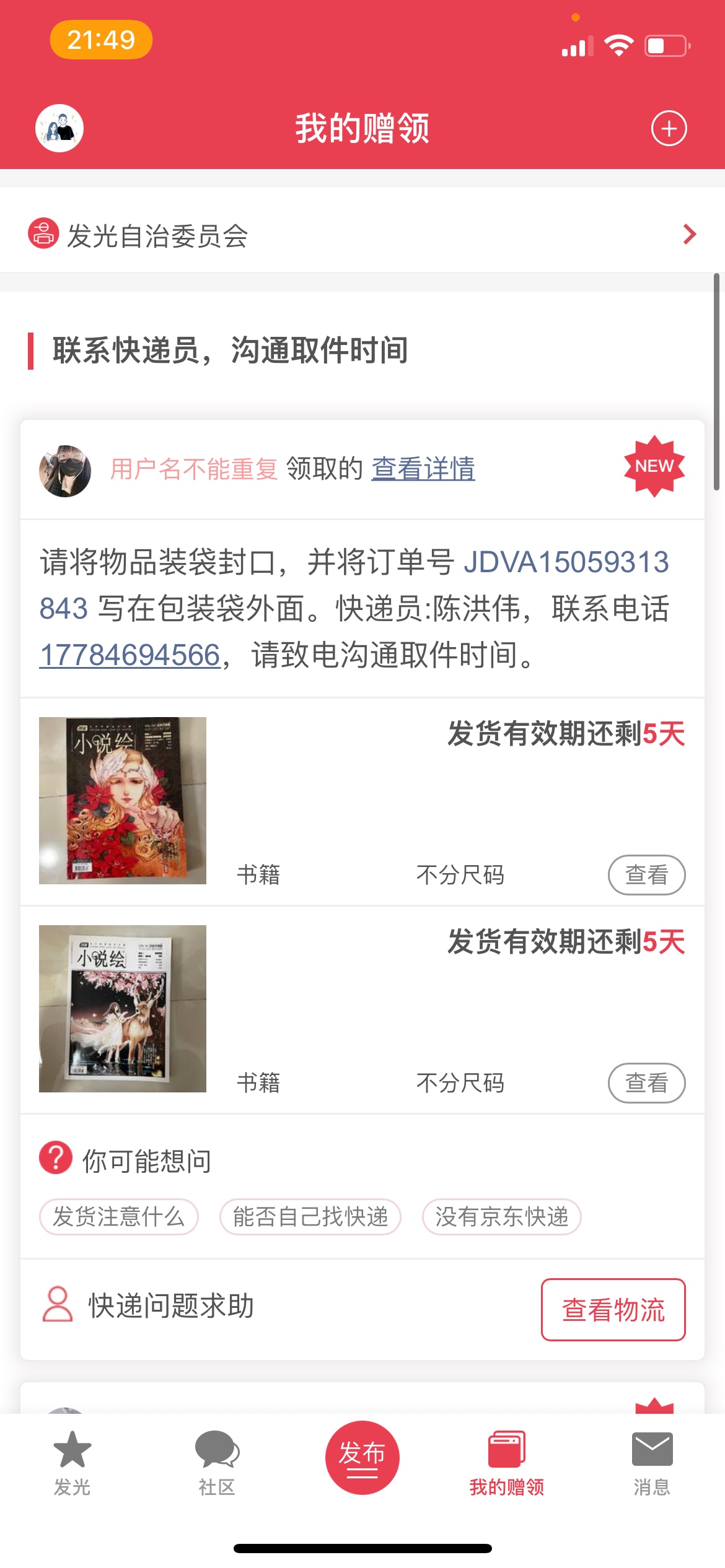This screenshot has height=1568, width=725.
Task: Open the deer cover book photo
Action: [x=123, y=1008]
